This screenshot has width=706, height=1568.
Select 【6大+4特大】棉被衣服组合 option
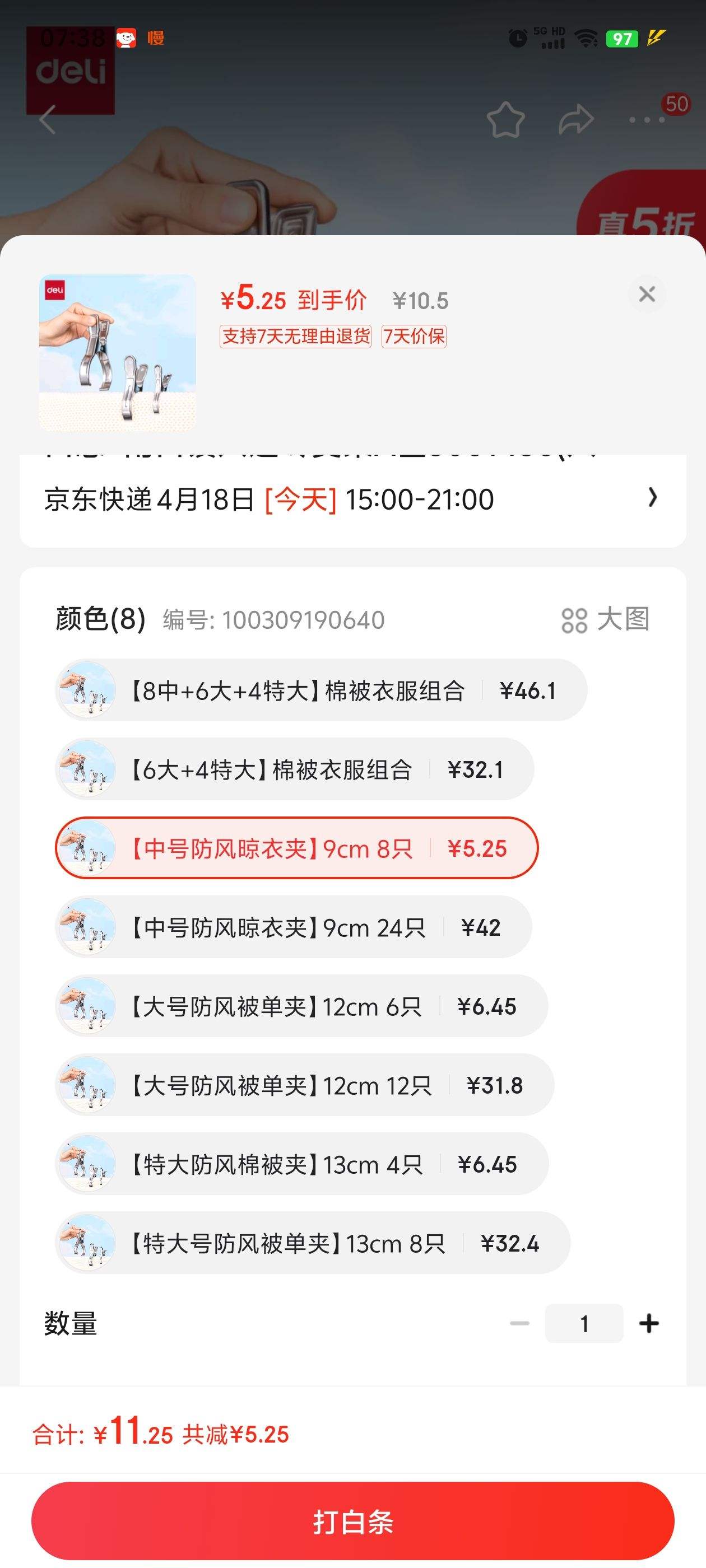(295, 769)
